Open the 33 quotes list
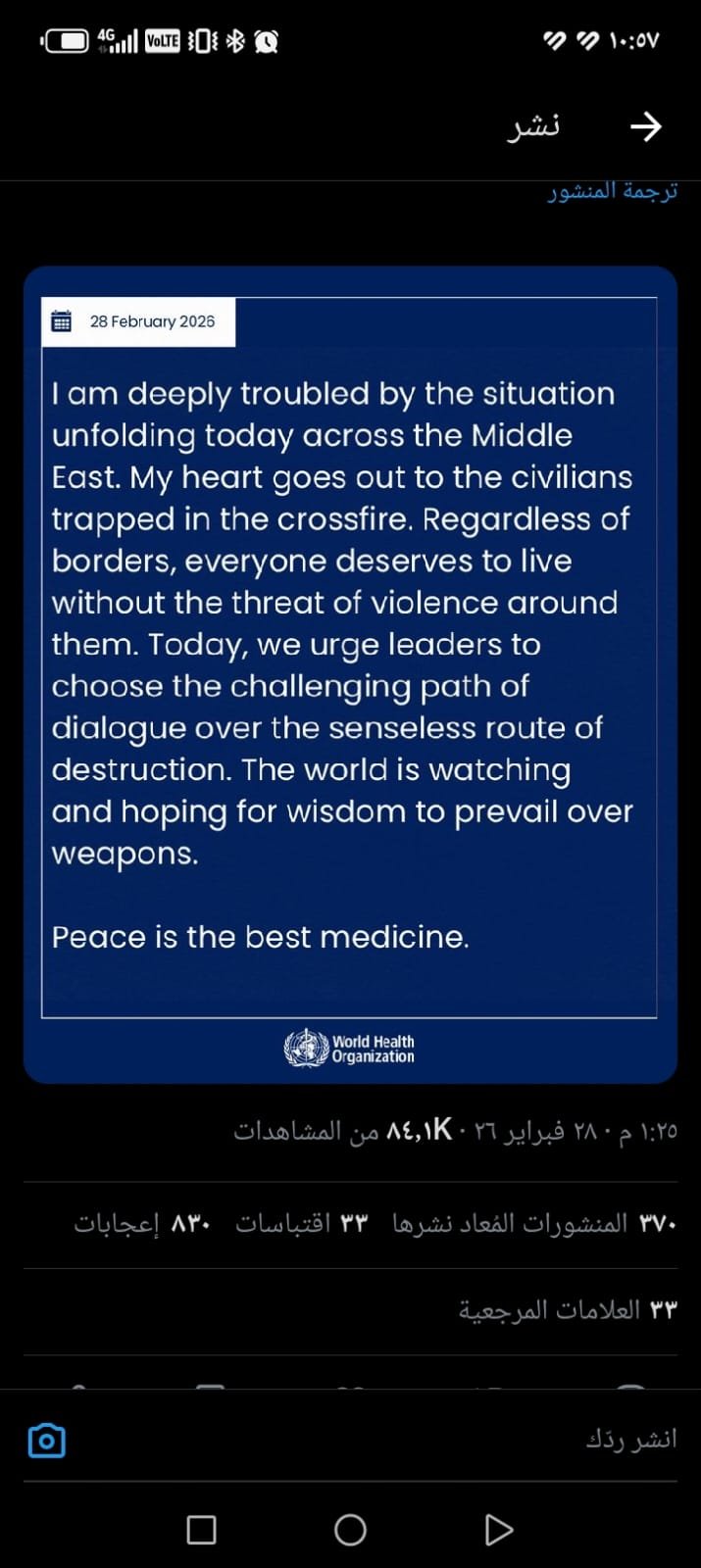The image size is (701, 1568). click(x=301, y=1223)
